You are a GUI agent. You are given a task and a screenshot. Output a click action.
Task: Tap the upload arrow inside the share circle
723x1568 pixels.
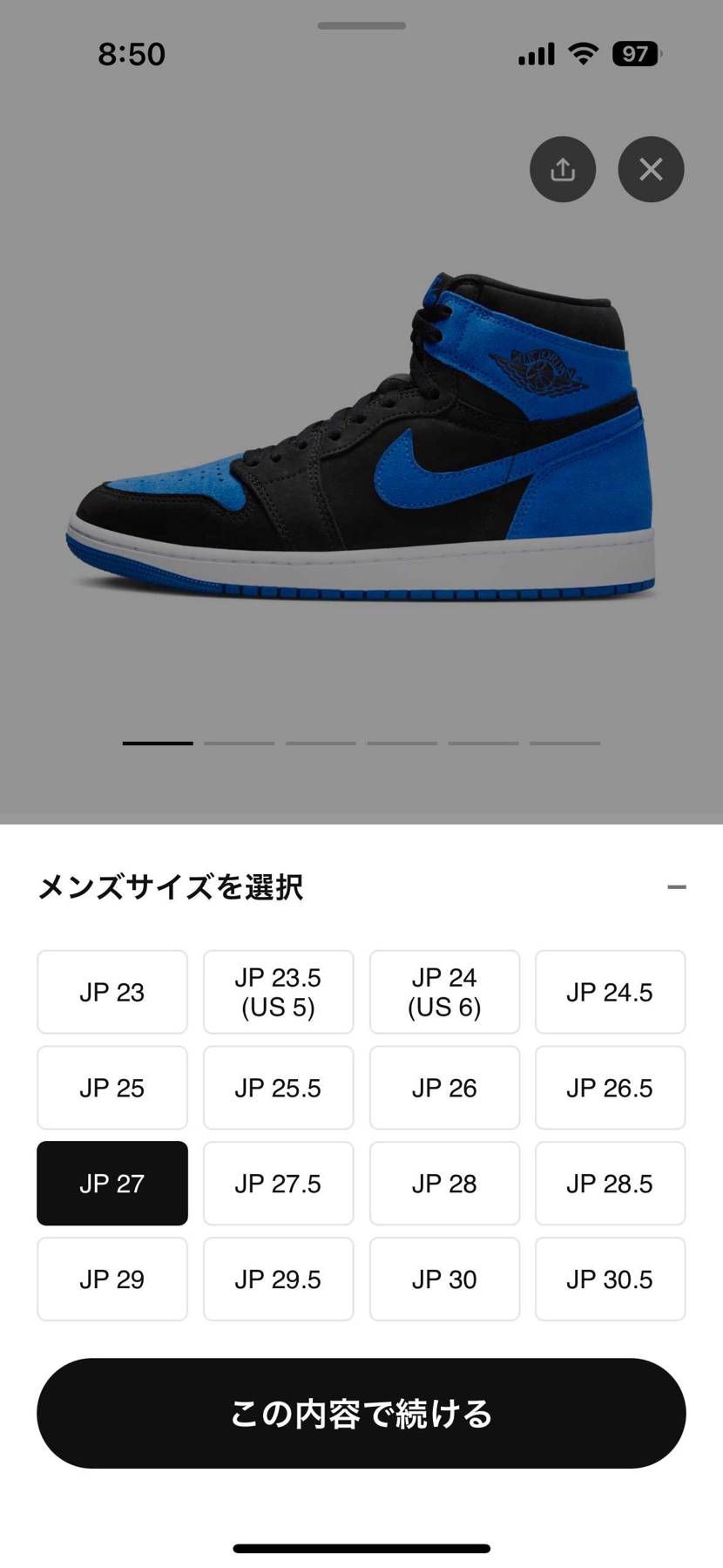tap(563, 168)
